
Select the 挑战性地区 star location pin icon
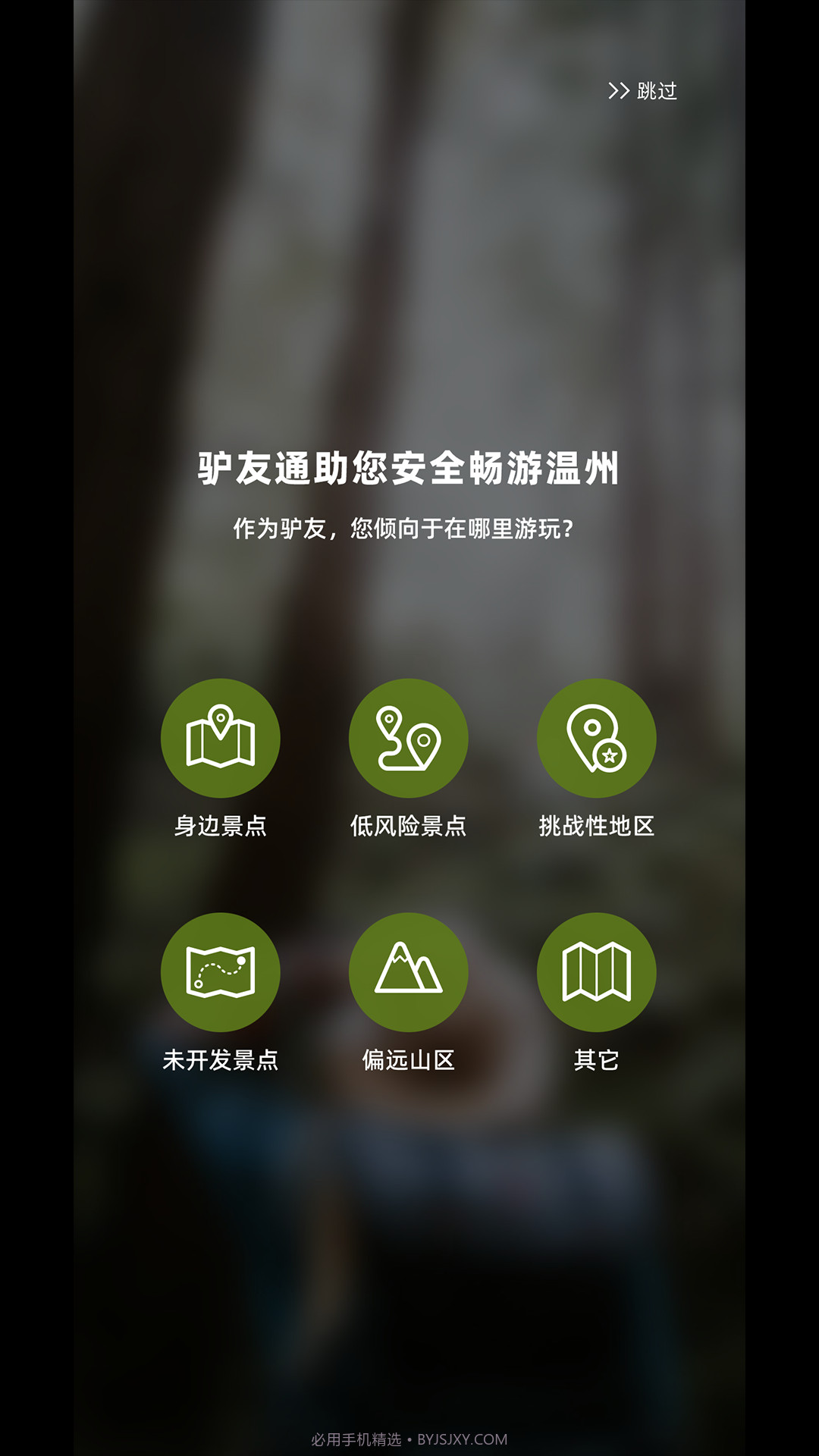click(x=596, y=738)
